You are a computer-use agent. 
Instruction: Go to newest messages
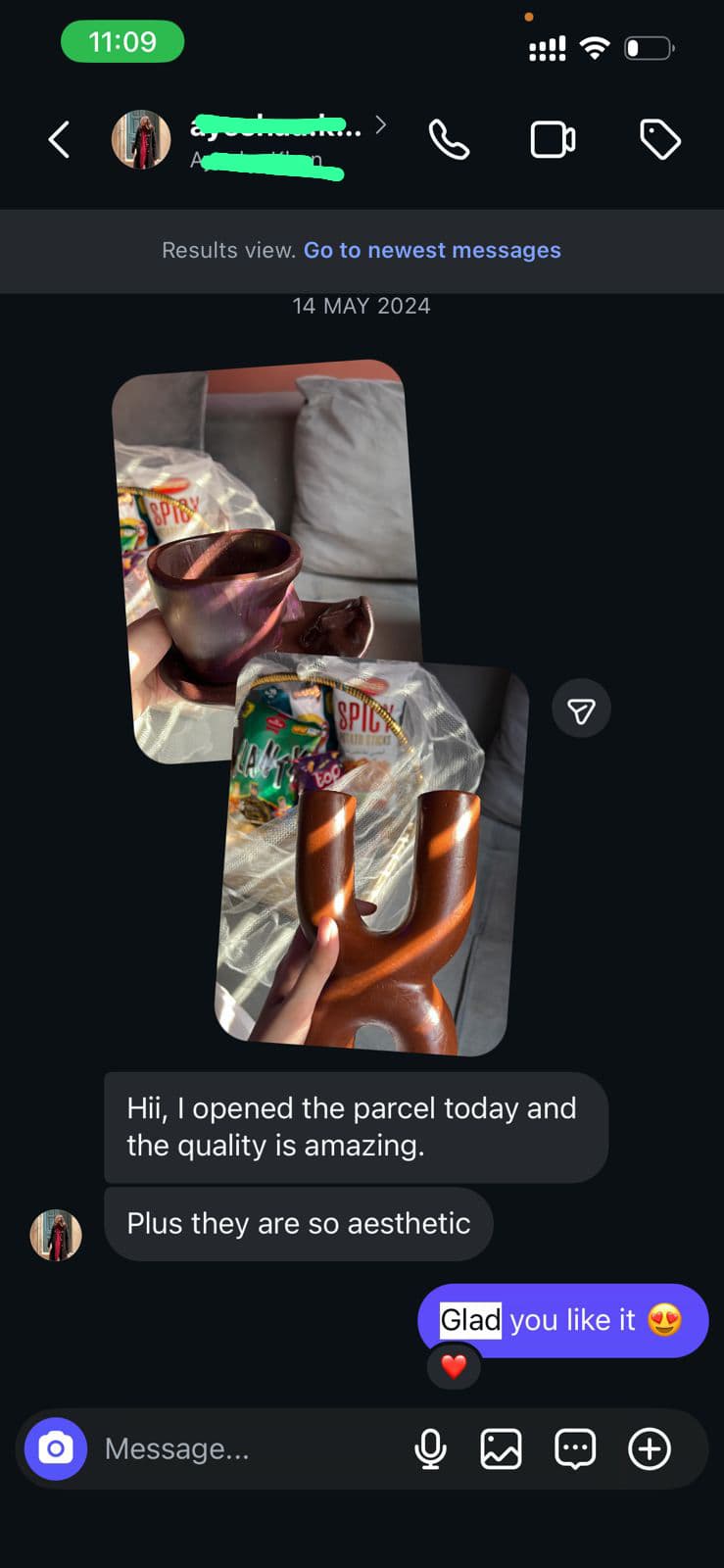coord(432,250)
